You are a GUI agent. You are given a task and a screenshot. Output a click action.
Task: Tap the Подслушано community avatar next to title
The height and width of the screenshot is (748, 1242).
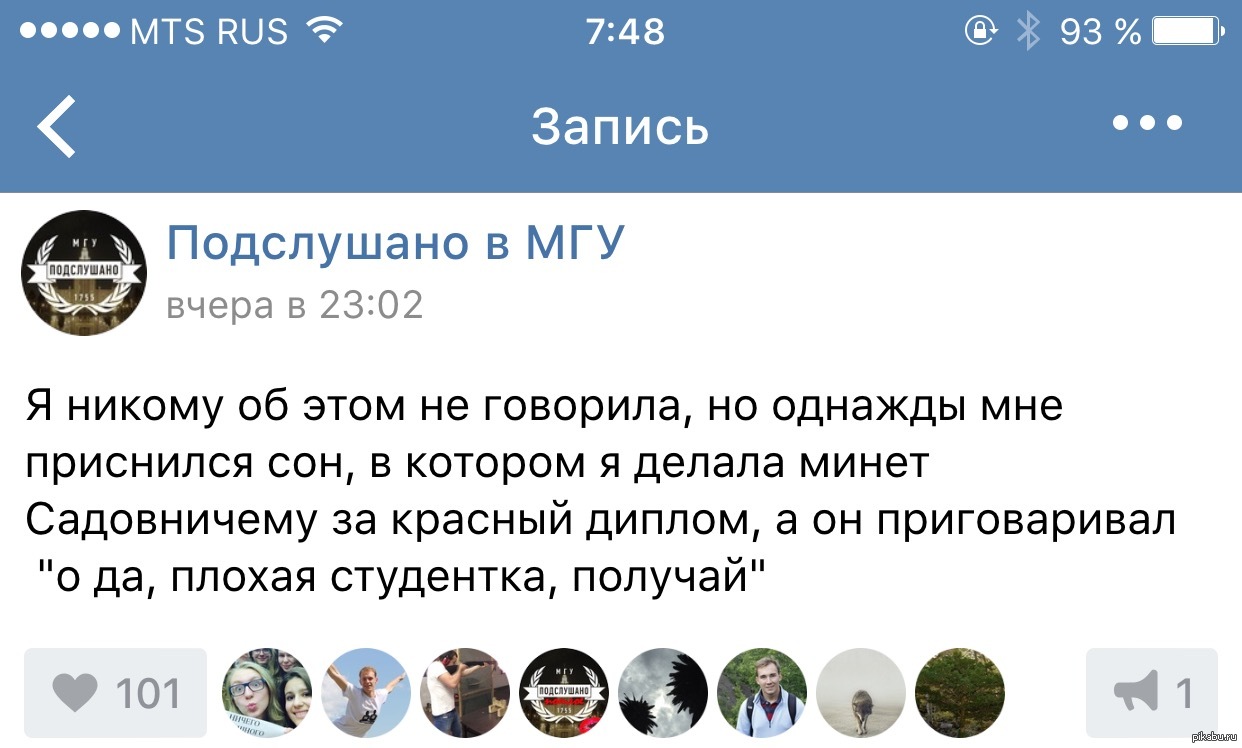pos(84,271)
